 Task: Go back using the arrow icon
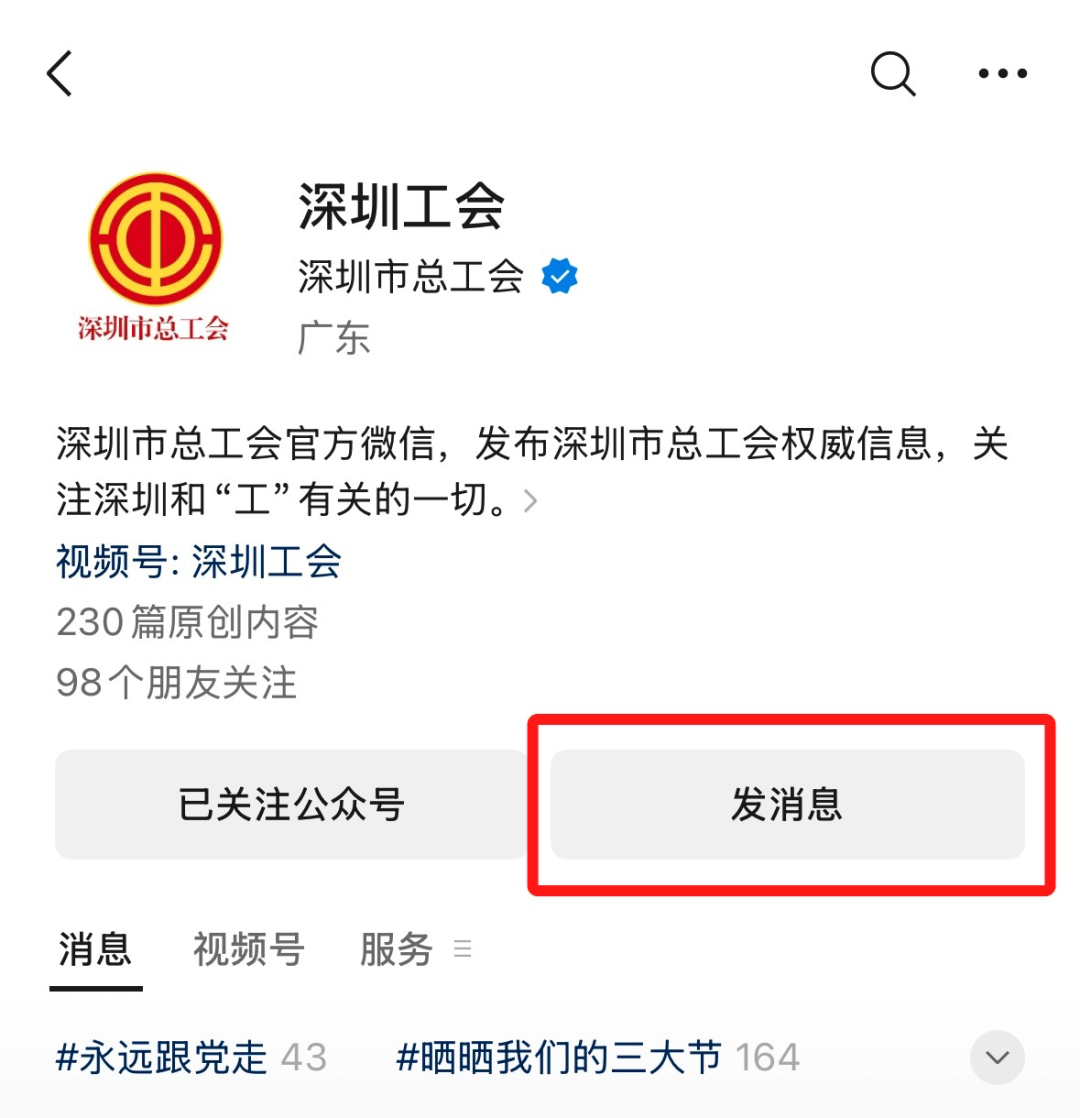pyautogui.click(x=60, y=74)
